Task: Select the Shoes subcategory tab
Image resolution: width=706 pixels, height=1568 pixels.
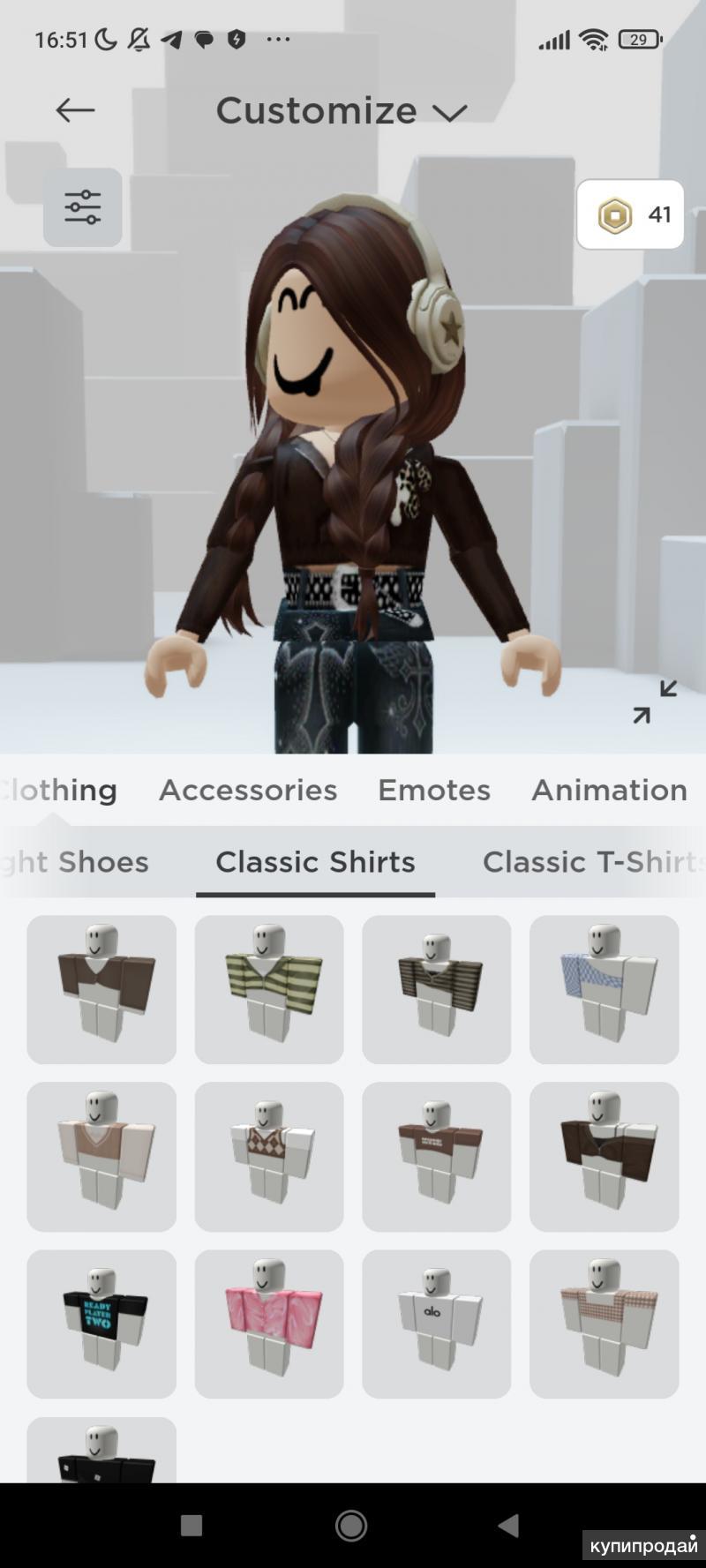Action: pos(79,861)
